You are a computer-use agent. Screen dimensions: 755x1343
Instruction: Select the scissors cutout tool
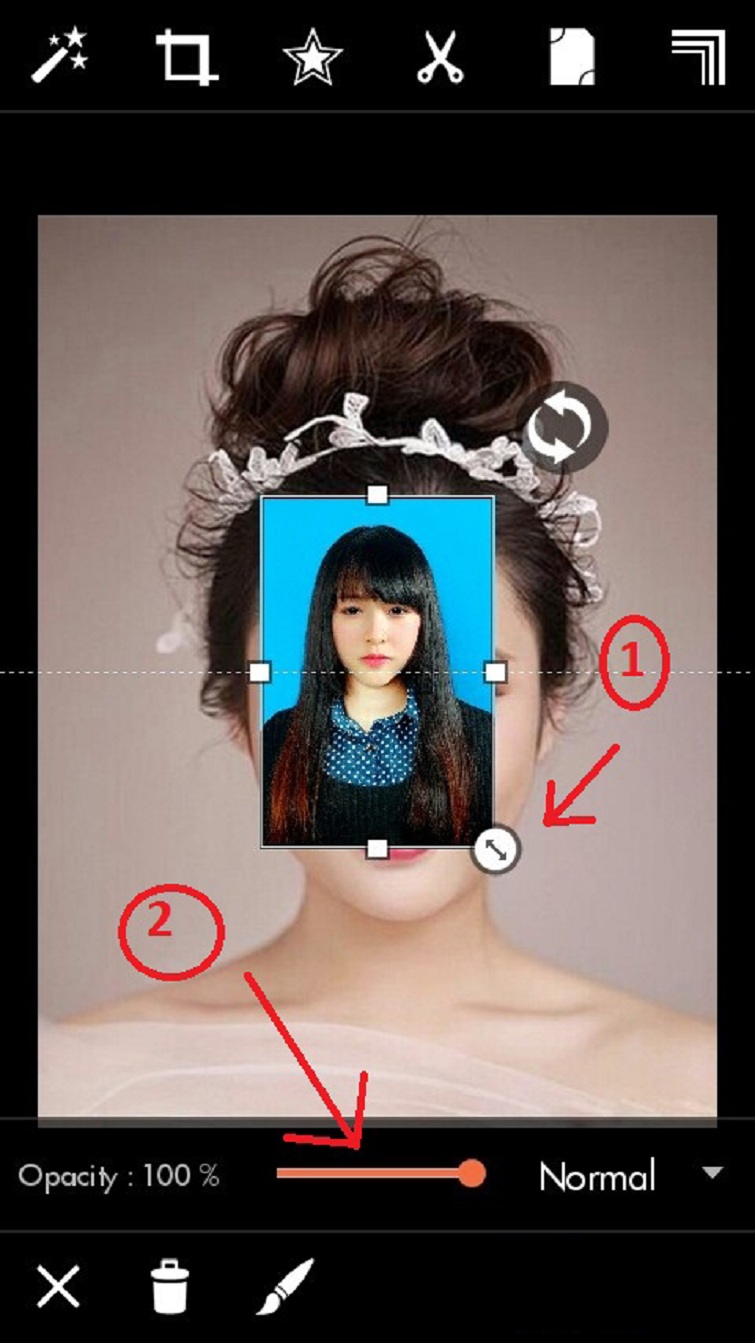440,57
